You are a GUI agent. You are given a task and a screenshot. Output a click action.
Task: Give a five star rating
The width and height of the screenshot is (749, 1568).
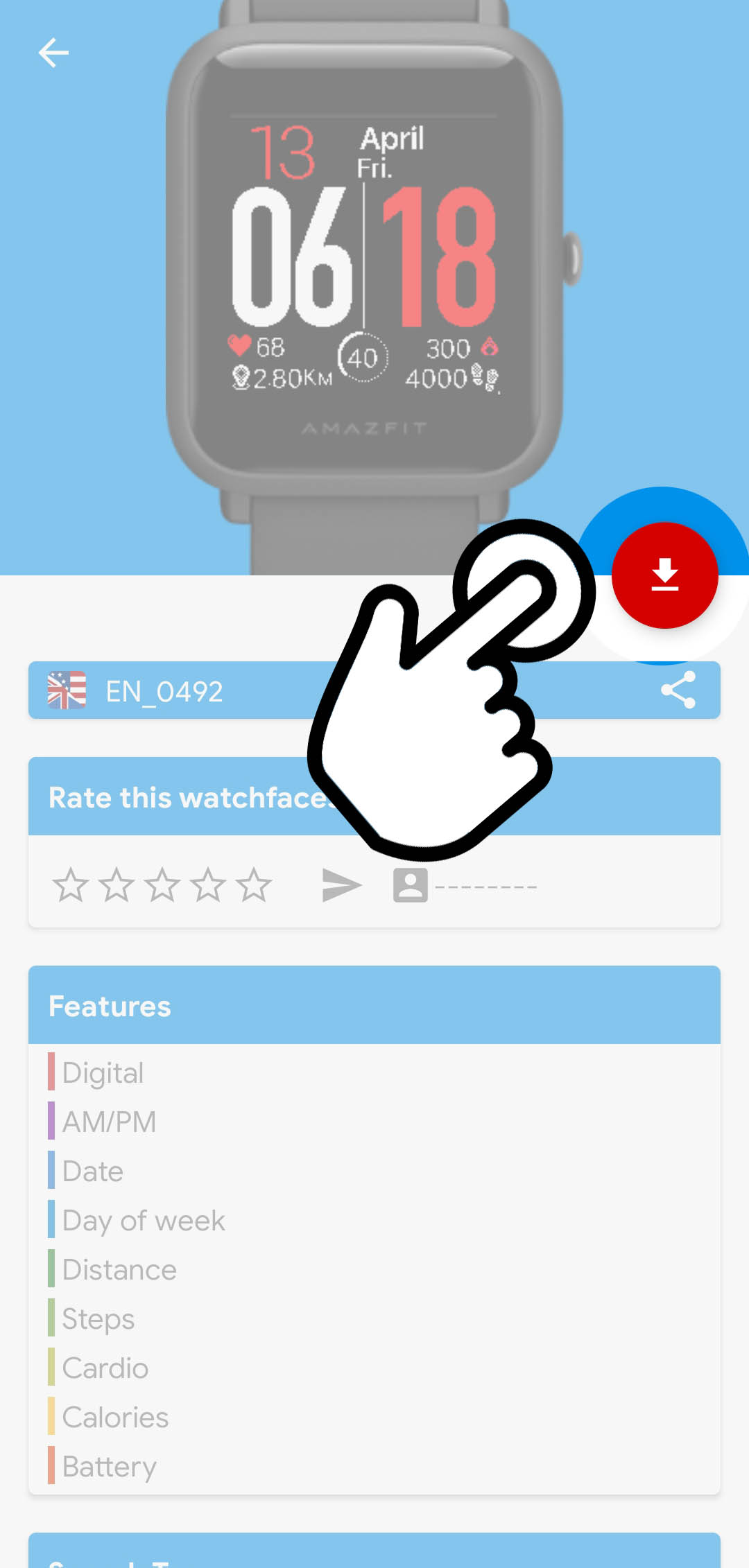pos(254,885)
